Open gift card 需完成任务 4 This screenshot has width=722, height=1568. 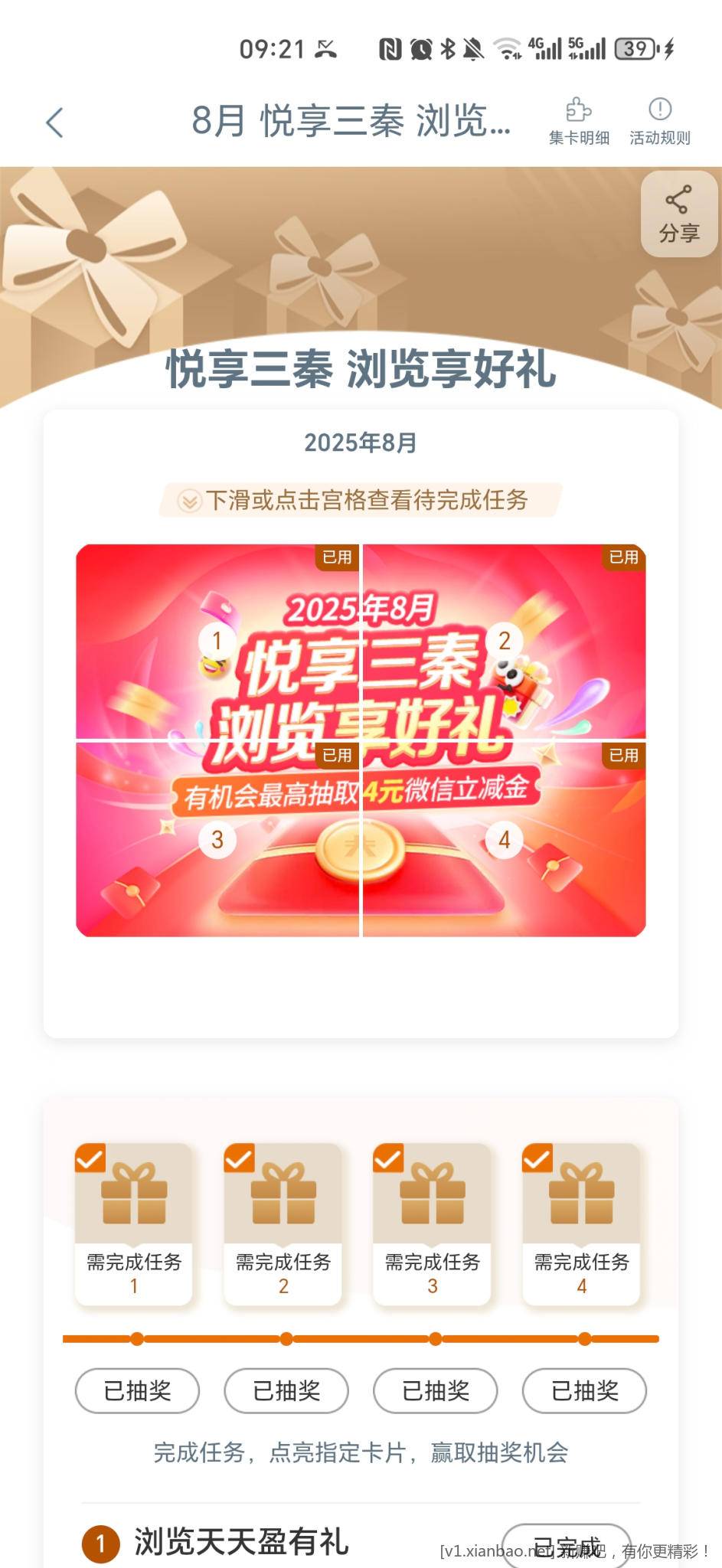582,1223
